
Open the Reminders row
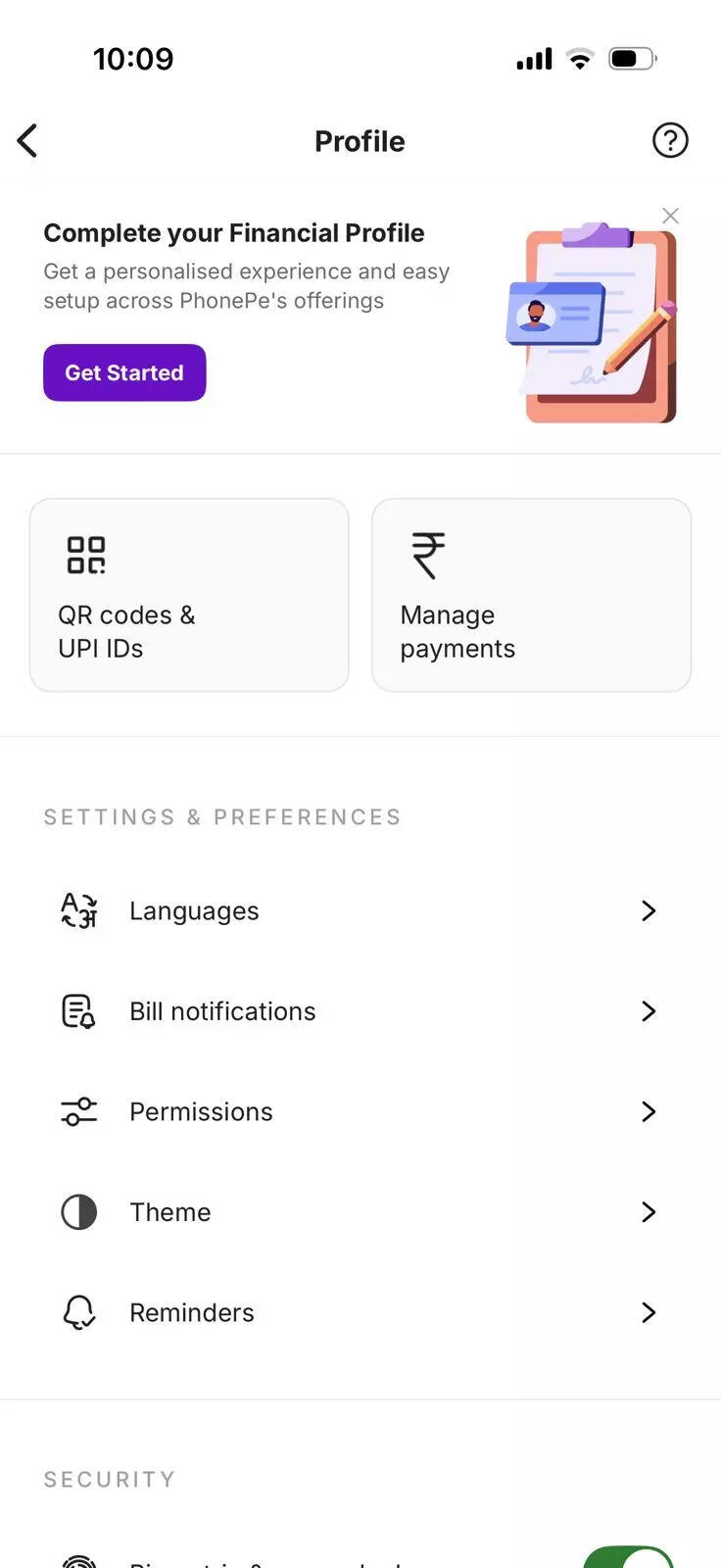359,1312
